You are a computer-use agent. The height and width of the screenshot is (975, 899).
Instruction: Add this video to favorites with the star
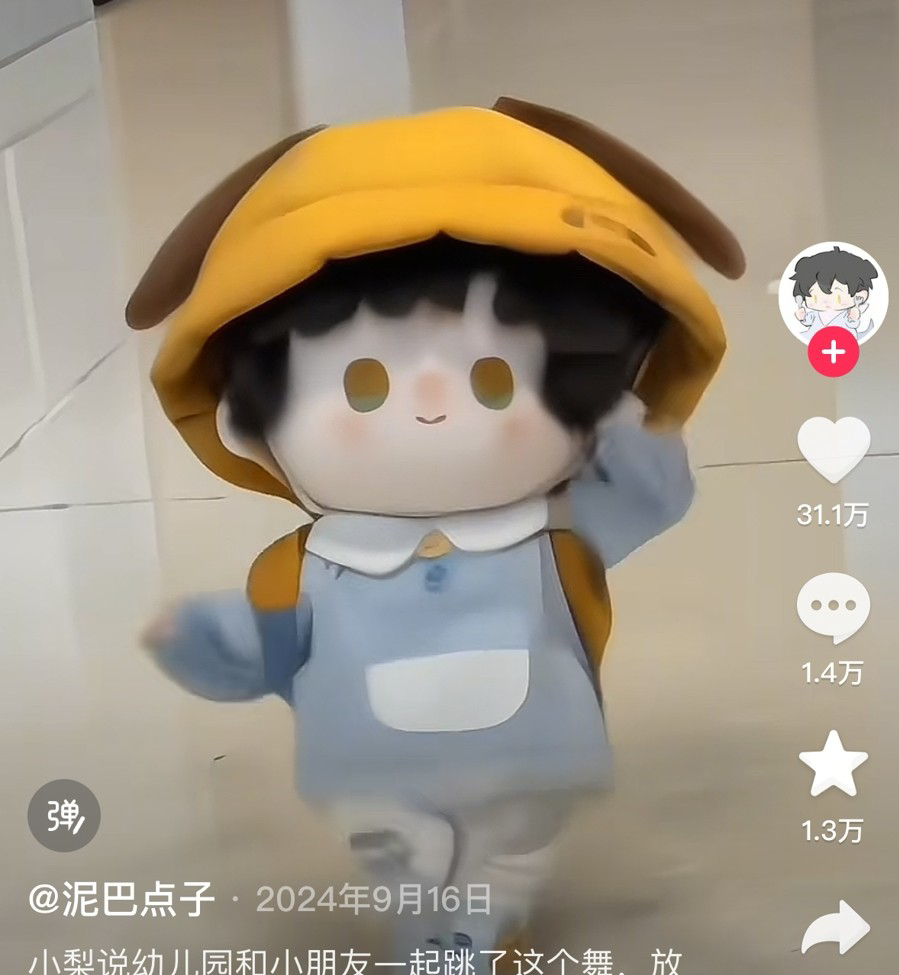click(x=833, y=765)
